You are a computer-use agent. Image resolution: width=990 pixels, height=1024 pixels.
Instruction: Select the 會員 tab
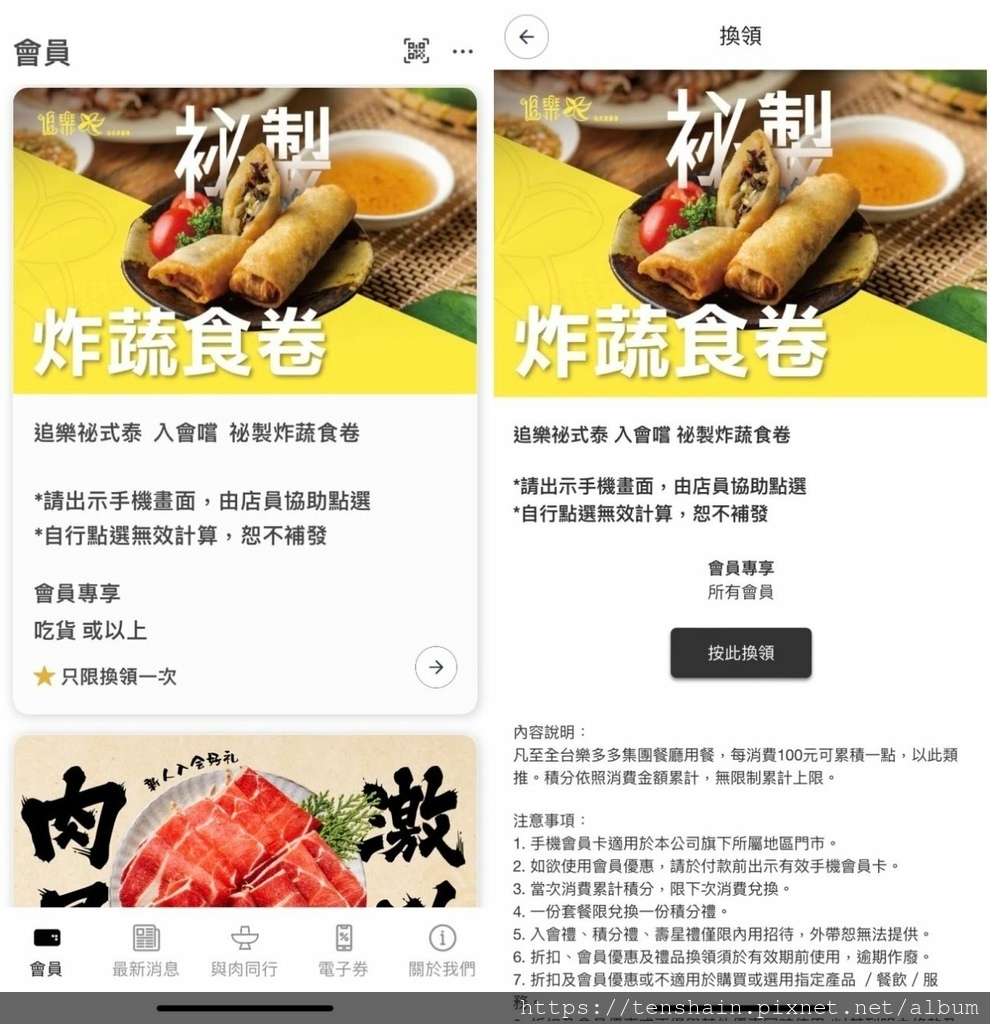click(x=46, y=950)
